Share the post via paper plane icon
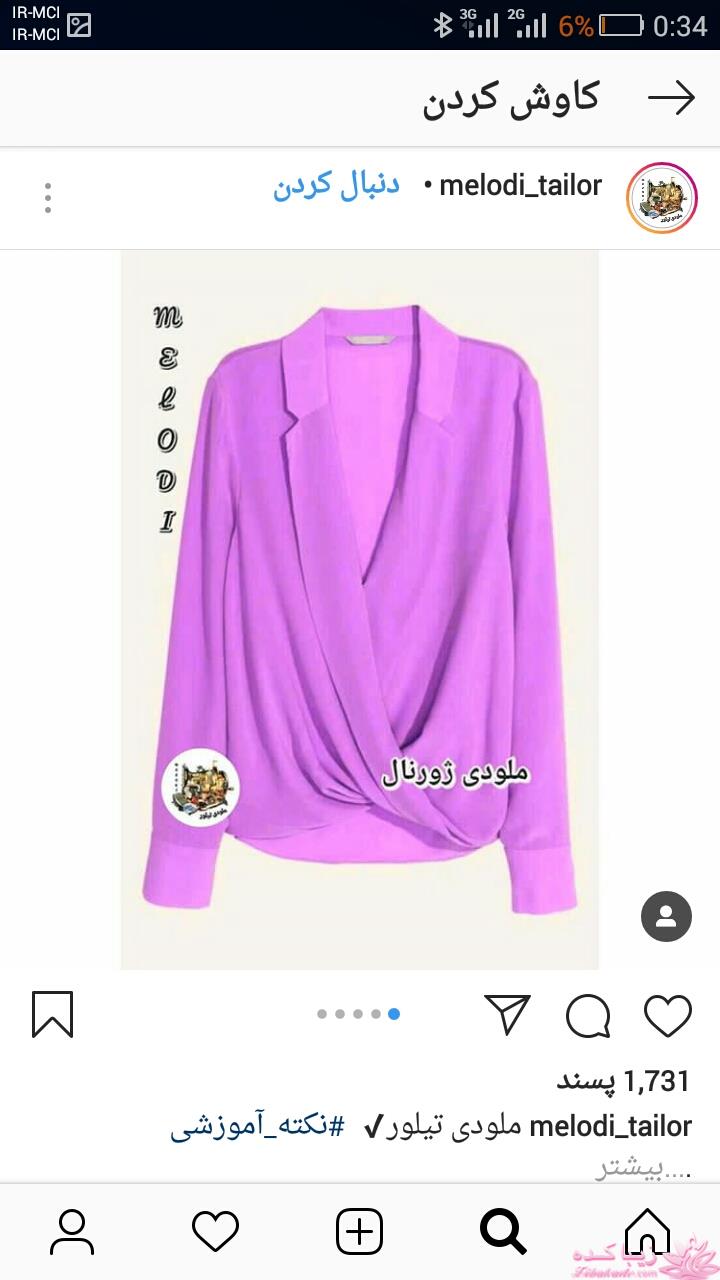The height and width of the screenshot is (1280, 720). 507,1014
